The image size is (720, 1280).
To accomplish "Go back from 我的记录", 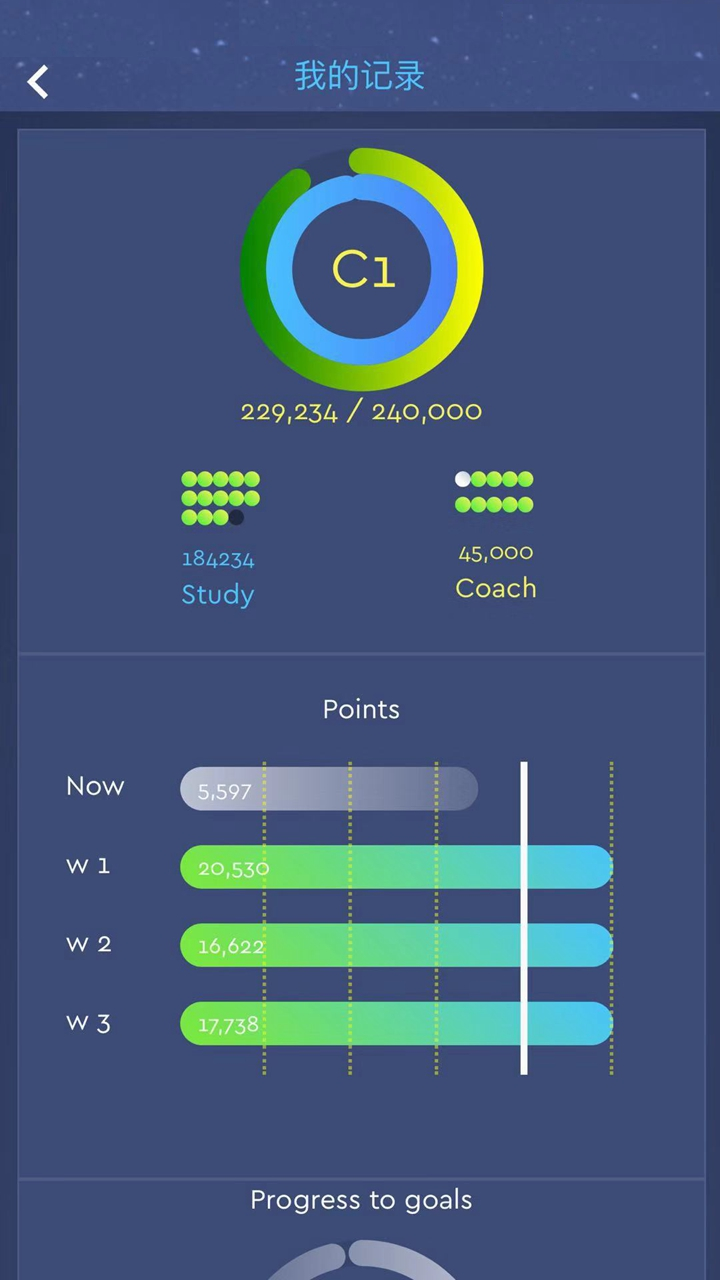I will [38, 81].
